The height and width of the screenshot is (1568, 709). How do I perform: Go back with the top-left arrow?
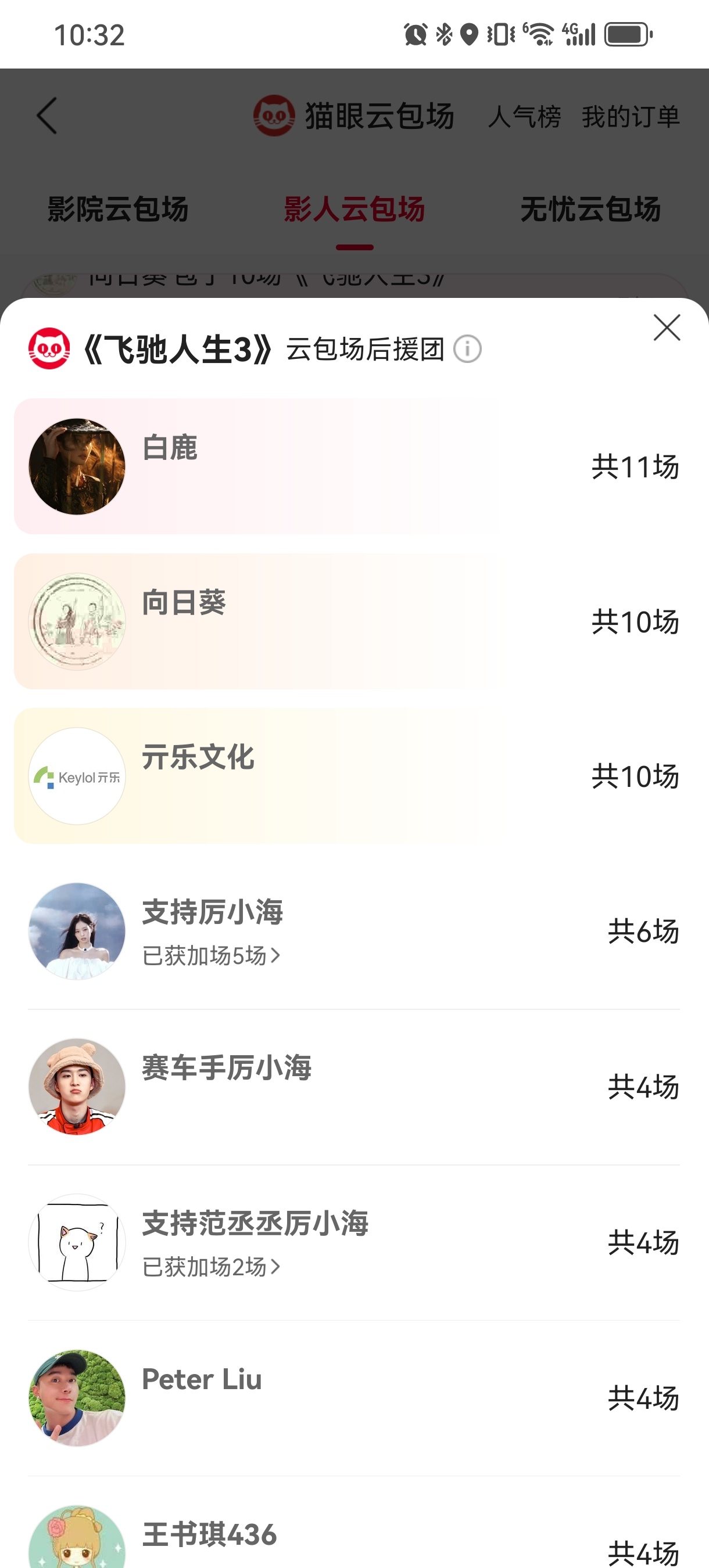point(47,116)
